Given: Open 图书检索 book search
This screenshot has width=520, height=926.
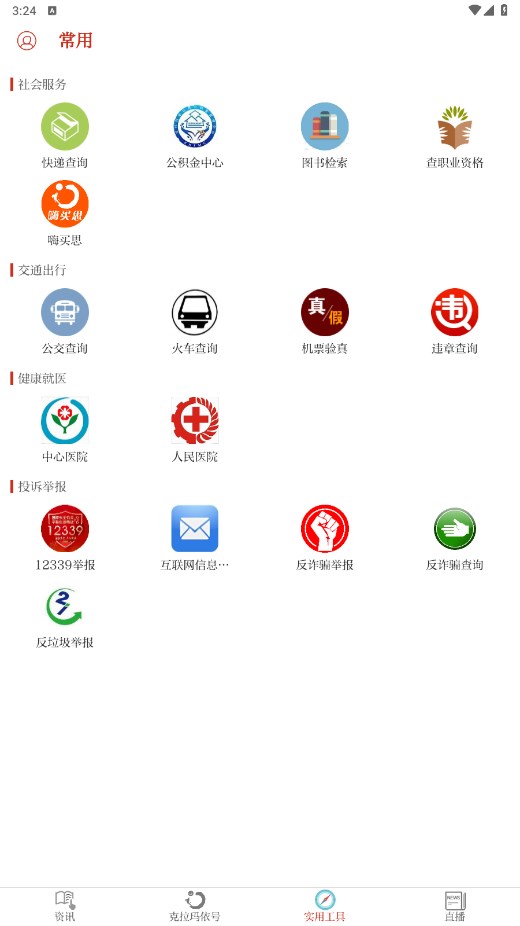Looking at the screenshot, I should [325, 136].
